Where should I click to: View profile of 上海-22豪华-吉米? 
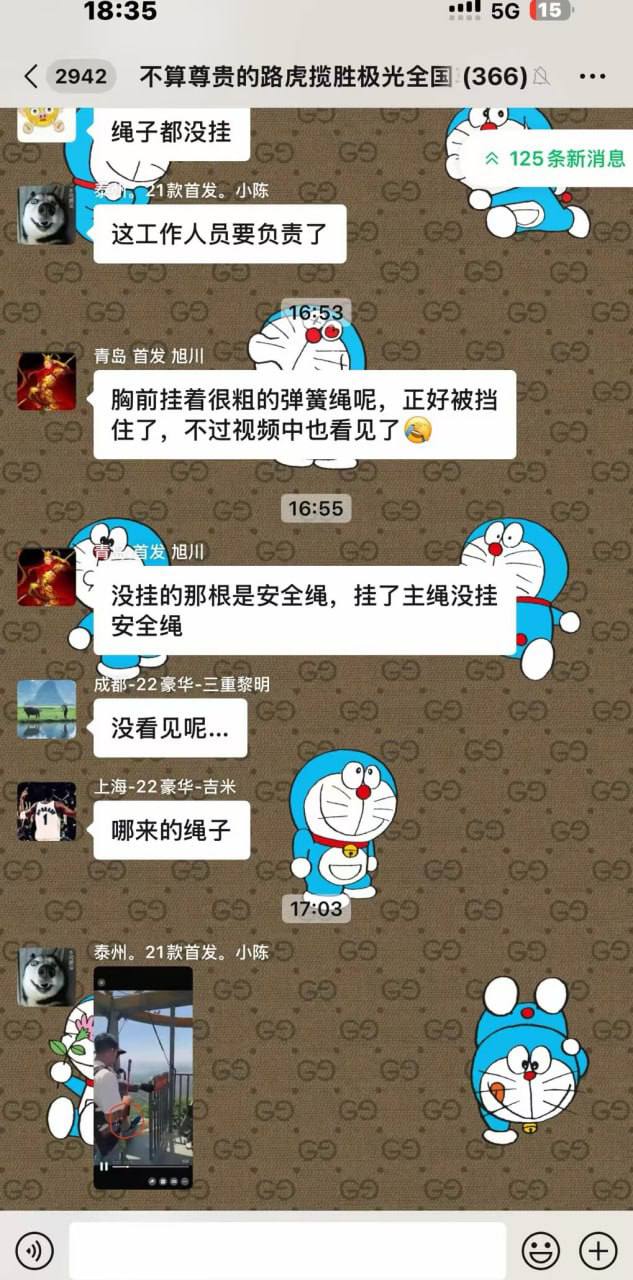point(46,811)
